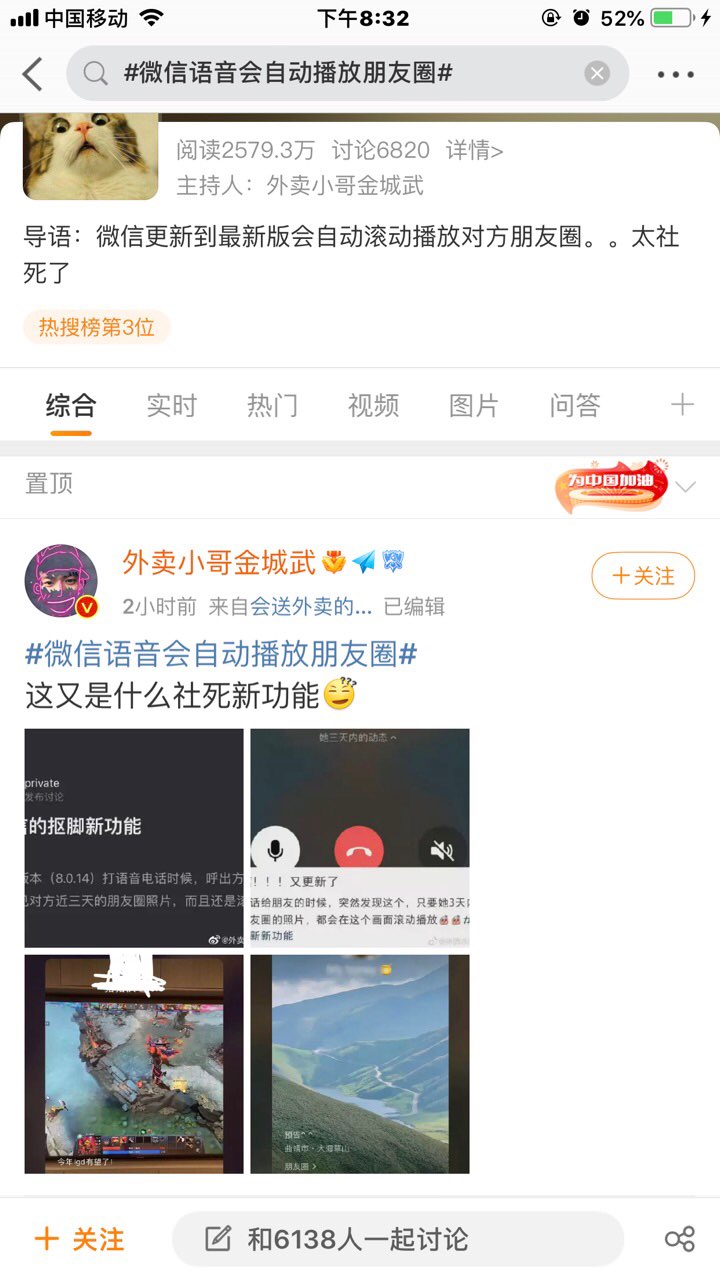The height and width of the screenshot is (1280, 720).
Task: View the mountain landscape post image
Action: (x=359, y=1064)
